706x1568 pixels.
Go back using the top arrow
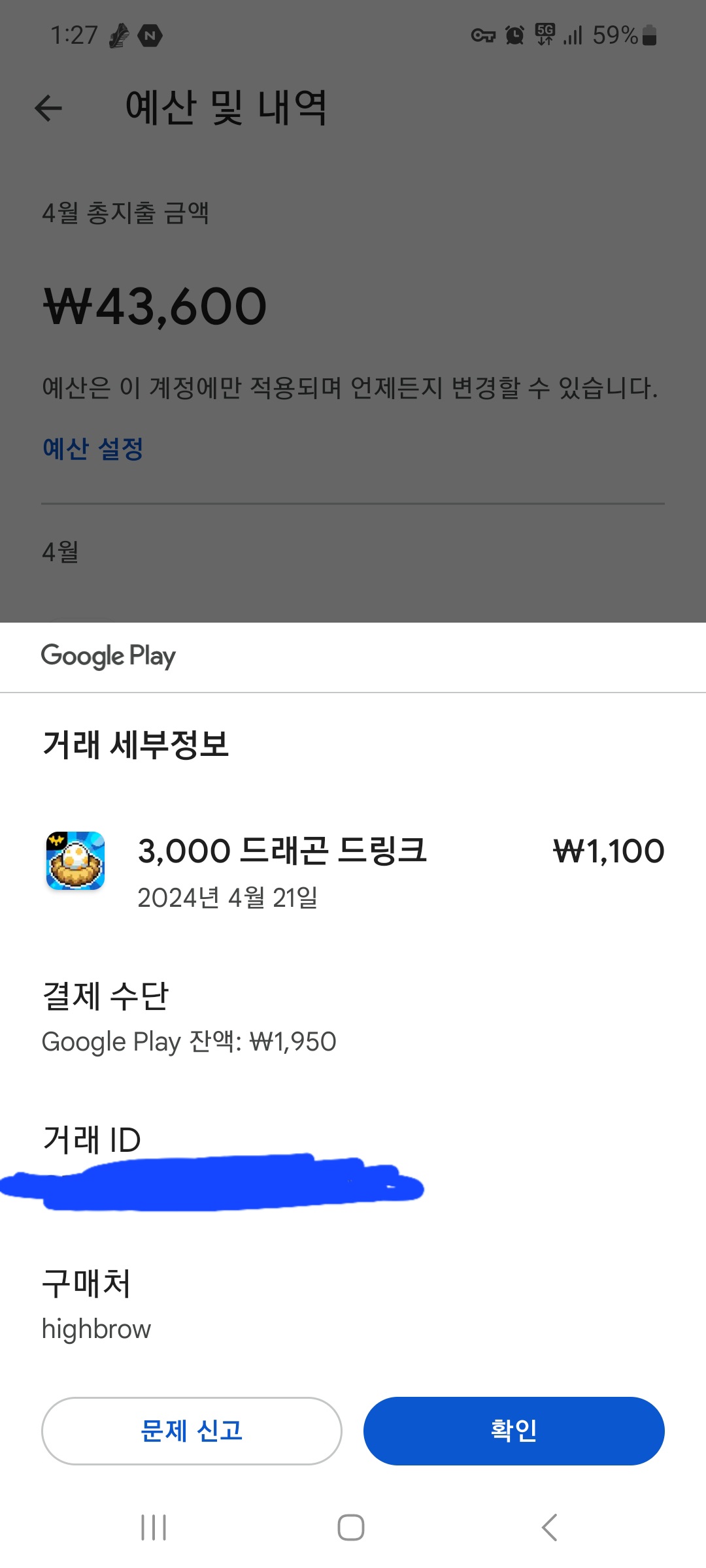coord(48,108)
